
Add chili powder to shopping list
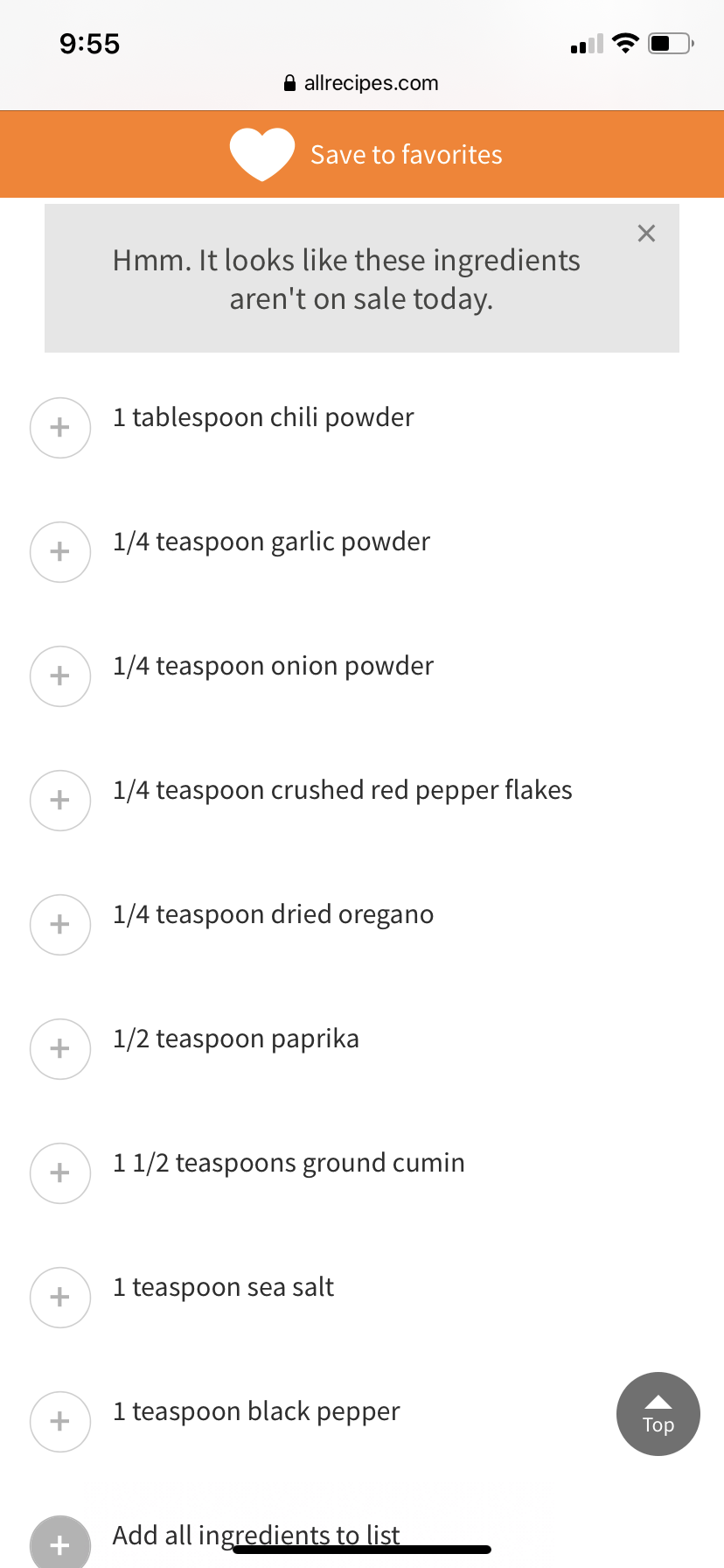60,428
